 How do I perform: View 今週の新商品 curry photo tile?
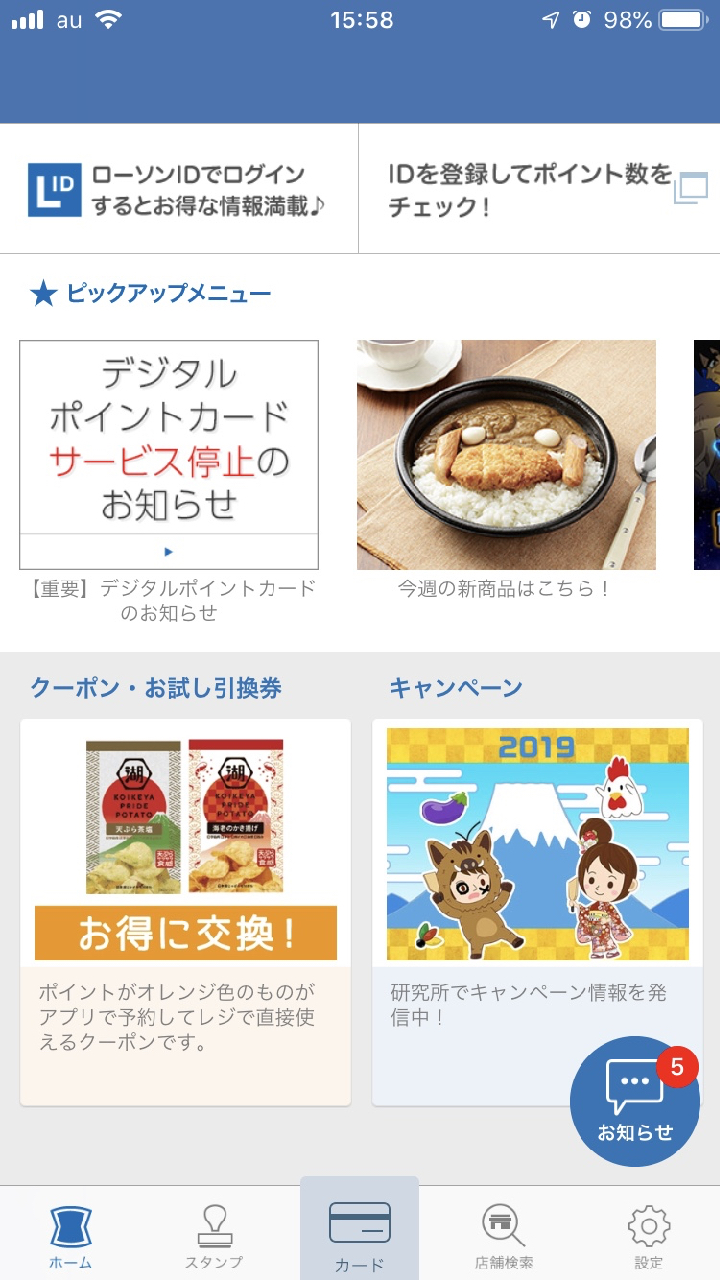pos(506,455)
